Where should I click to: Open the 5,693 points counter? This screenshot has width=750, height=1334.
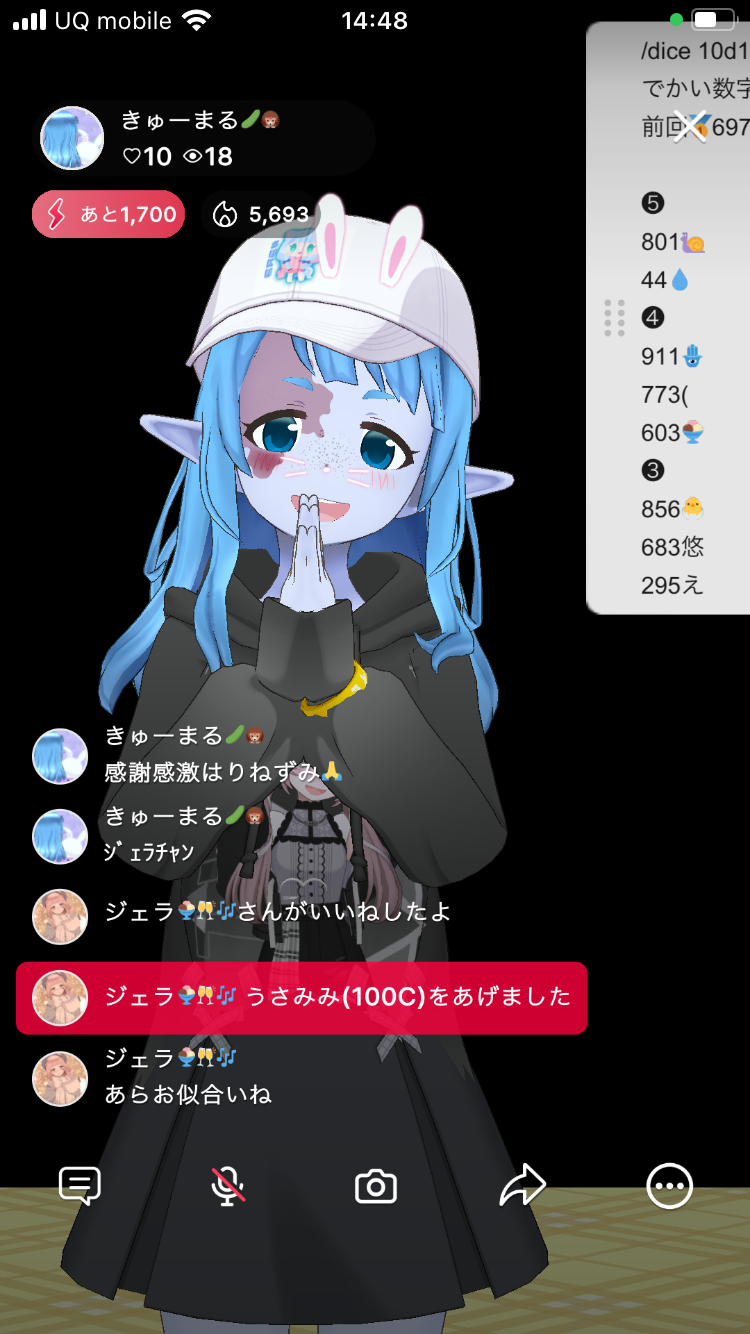pos(258,214)
